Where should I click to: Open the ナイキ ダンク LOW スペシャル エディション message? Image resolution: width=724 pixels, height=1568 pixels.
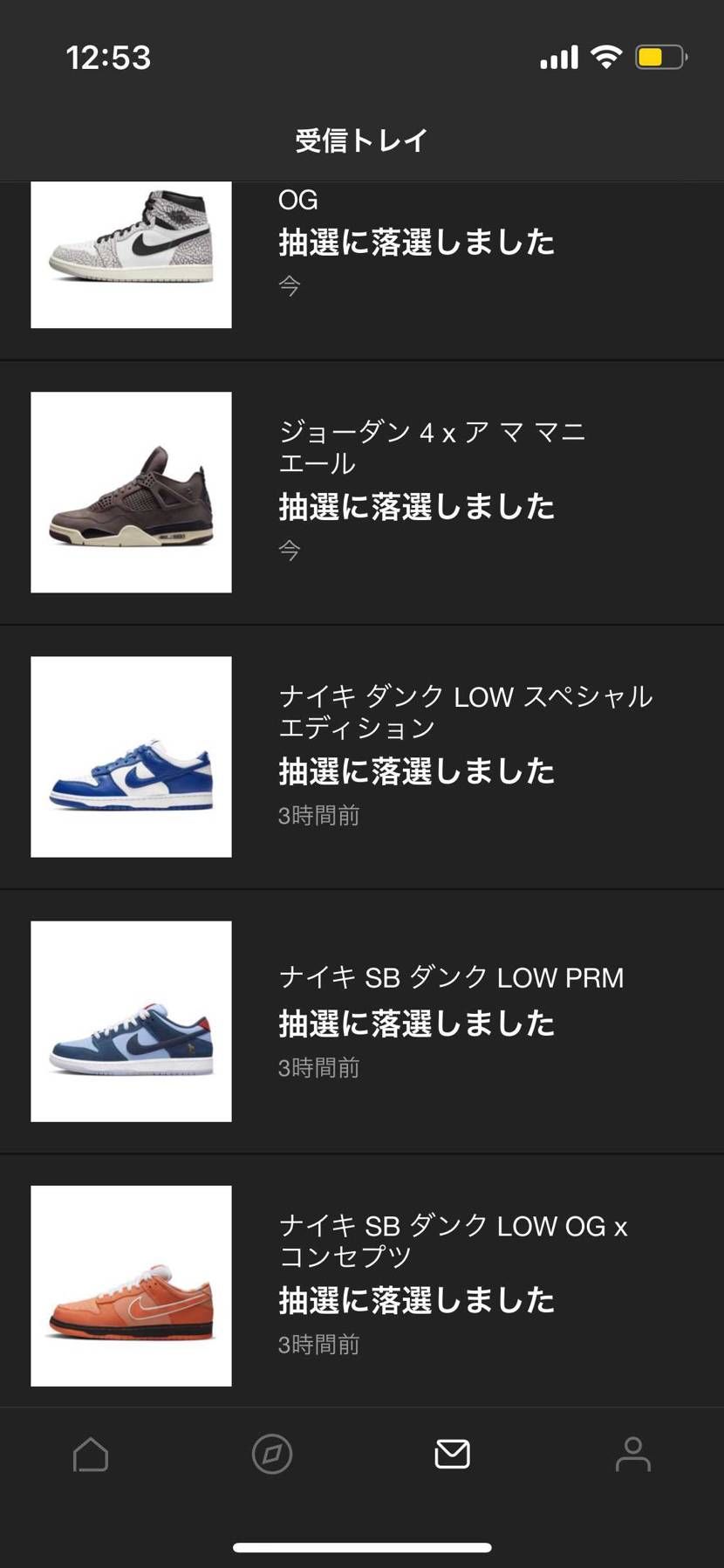click(416, 757)
